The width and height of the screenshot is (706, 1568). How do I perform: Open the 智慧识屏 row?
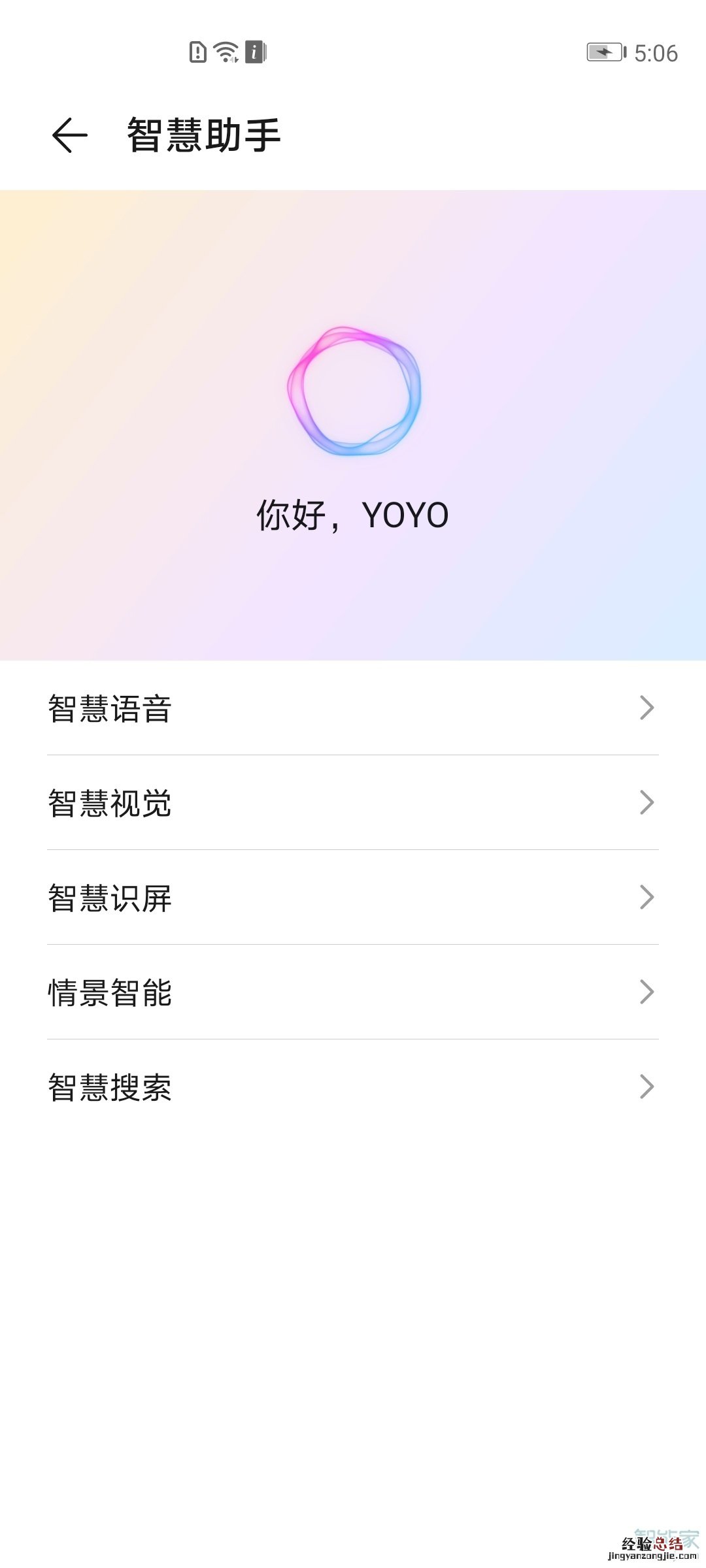click(x=353, y=898)
